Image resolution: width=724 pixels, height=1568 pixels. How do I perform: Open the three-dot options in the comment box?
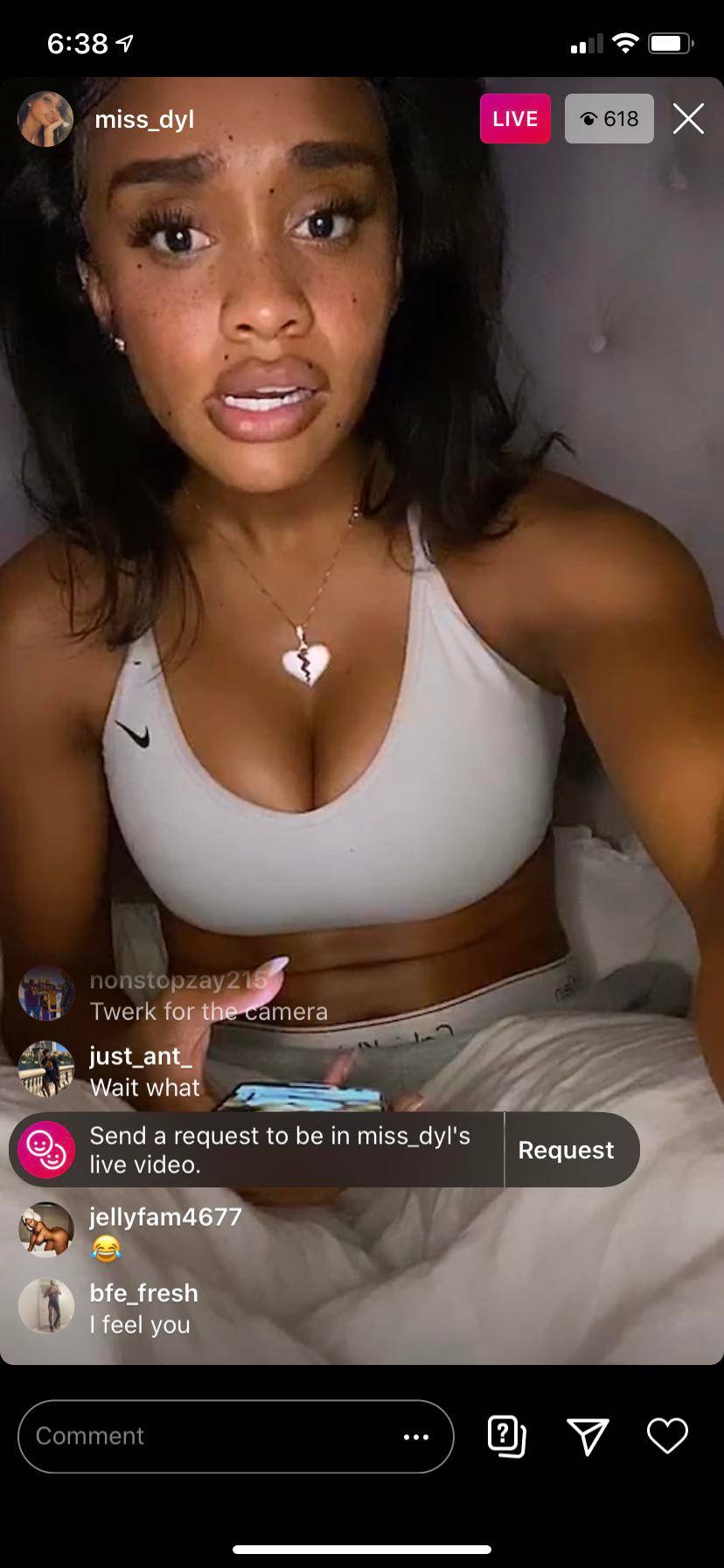pos(416,1437)
